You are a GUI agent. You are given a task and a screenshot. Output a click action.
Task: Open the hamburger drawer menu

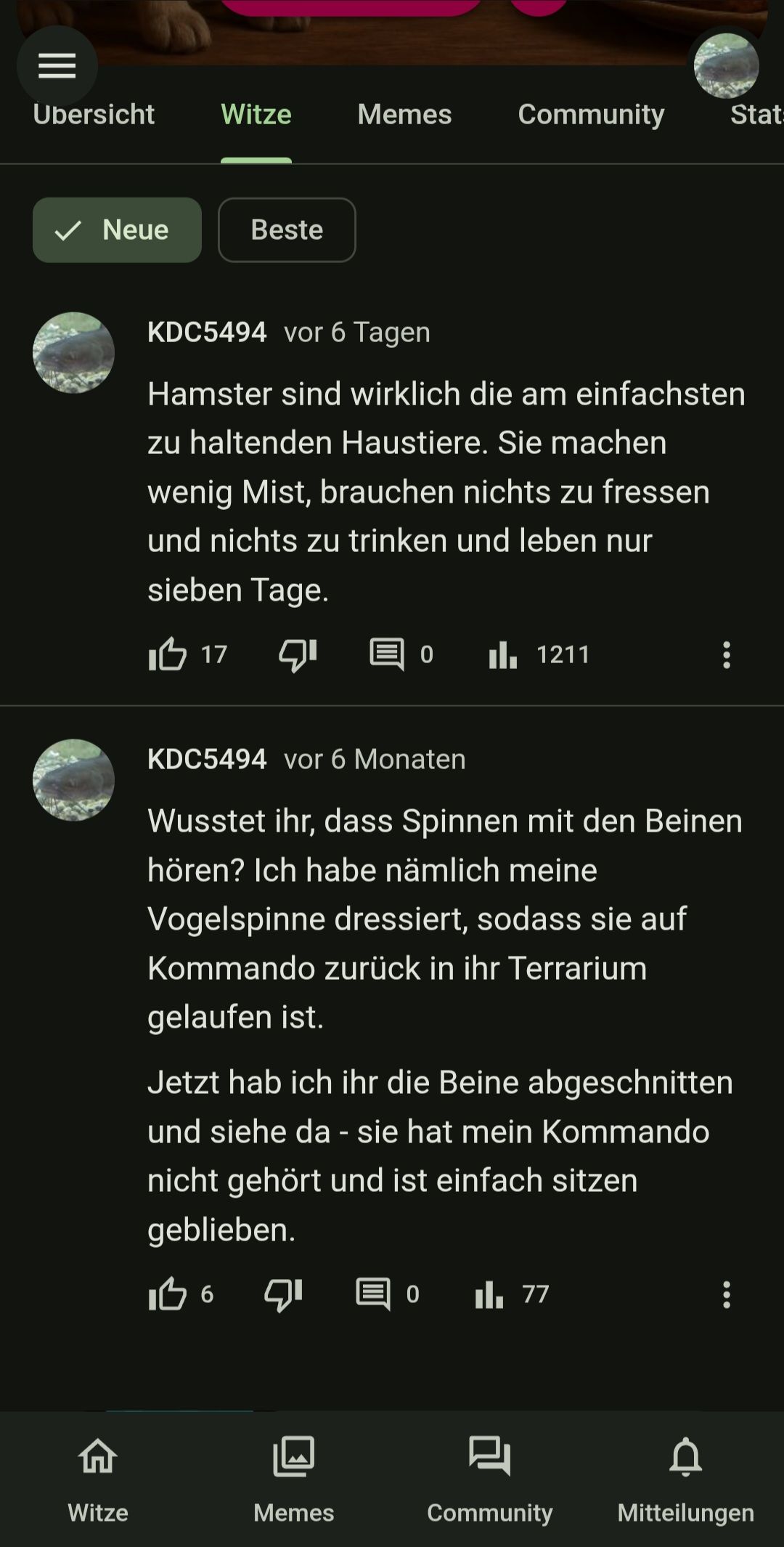[x=57, y=66]
